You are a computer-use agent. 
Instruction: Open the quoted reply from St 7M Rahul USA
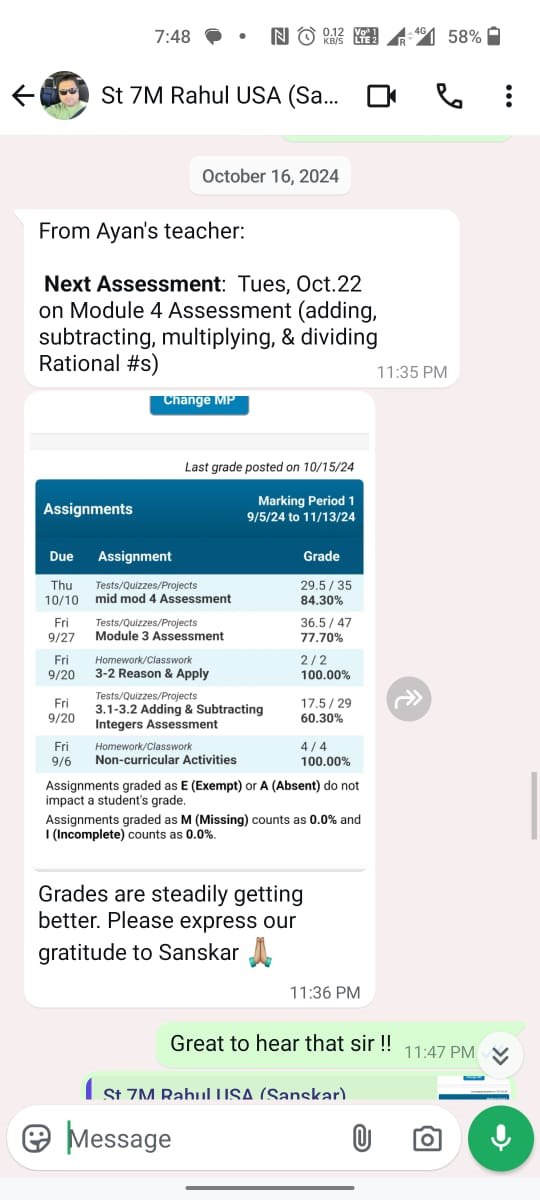(x=298, y=1089)
